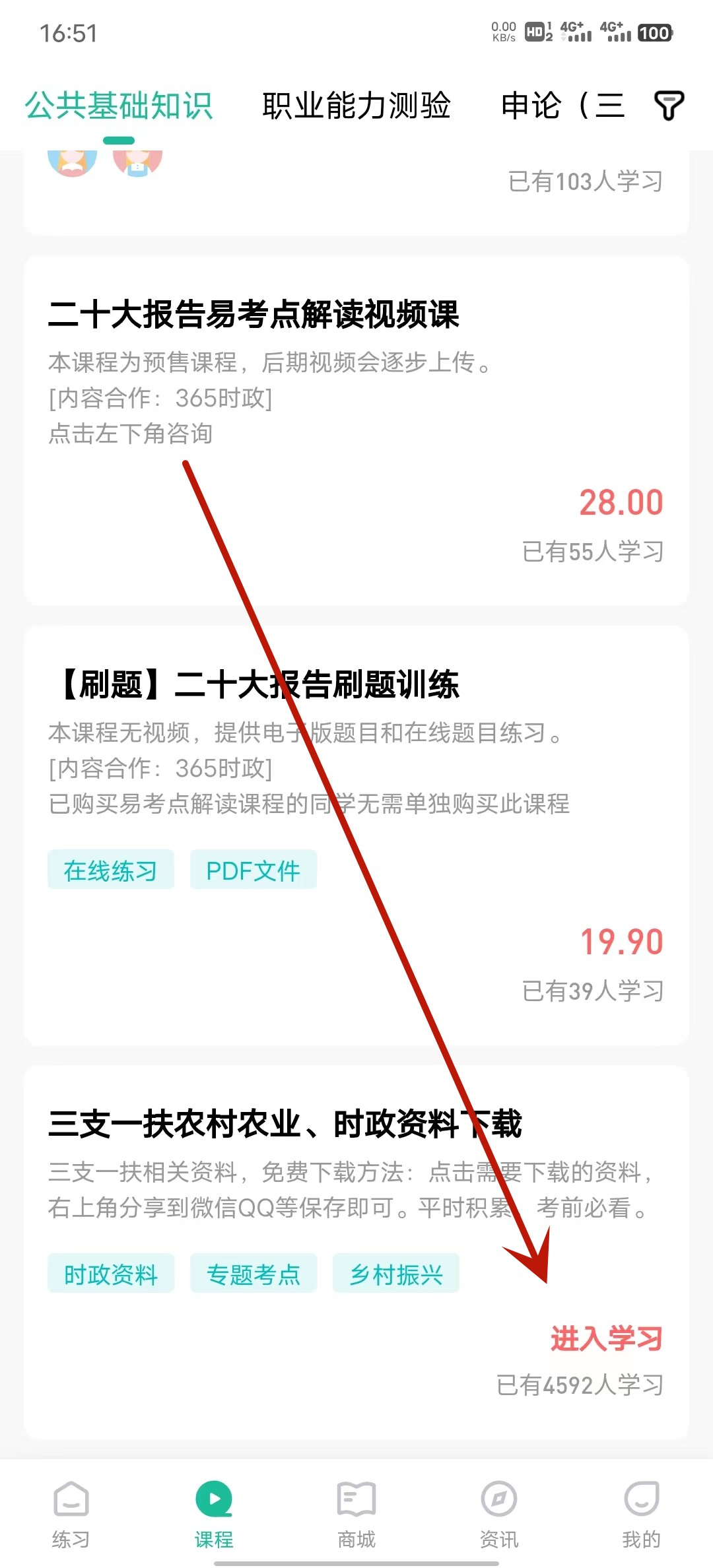Expand the 乡村振兴 category
Viewport: 713px width, 1568px height.
(x=395, y=1273)
